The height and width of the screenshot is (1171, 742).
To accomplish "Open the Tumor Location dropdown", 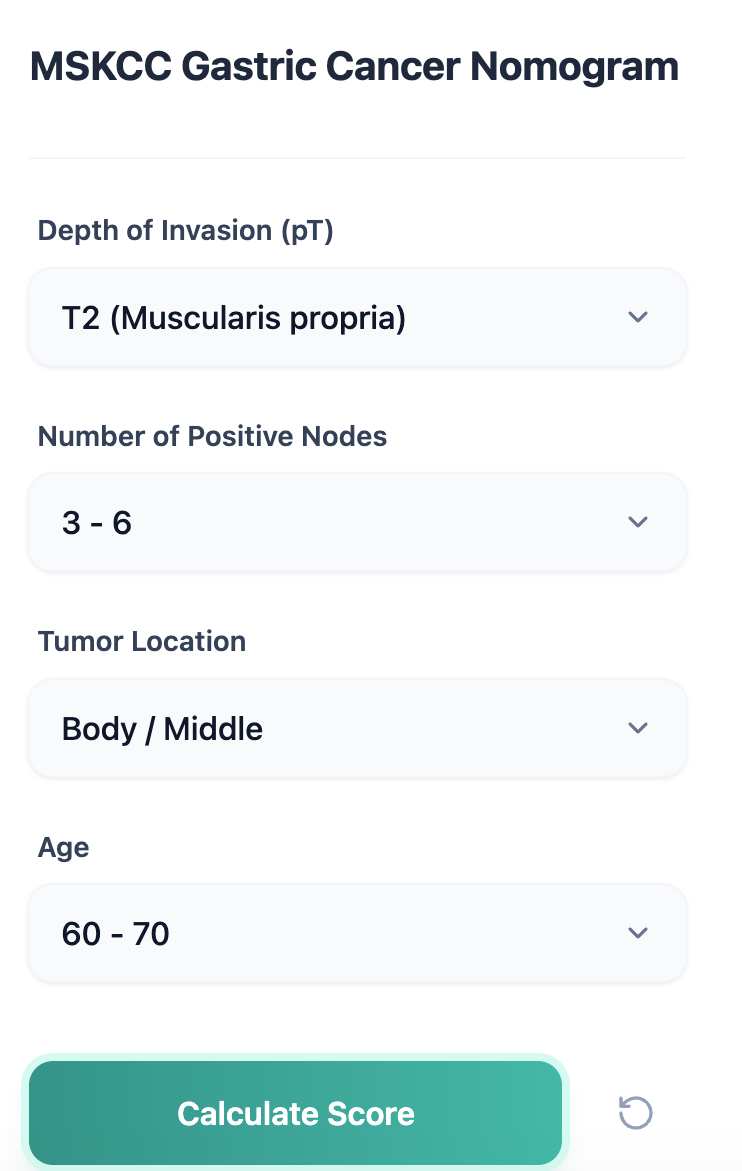I will tap(357, 728).
